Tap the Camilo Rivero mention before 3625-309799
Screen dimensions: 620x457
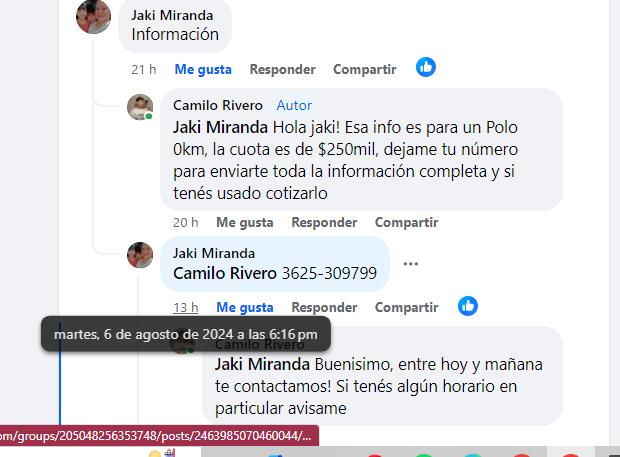click(x=225, y=272)
